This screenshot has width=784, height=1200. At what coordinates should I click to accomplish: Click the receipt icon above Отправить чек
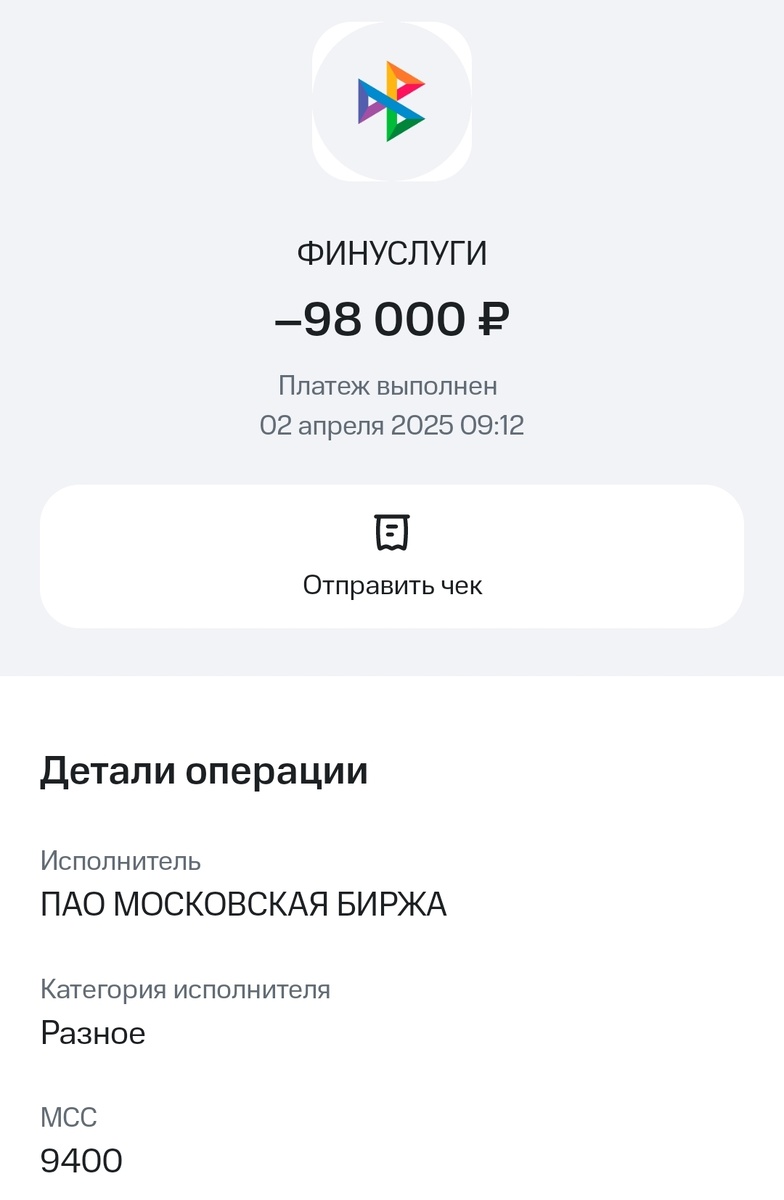tap(392, 533)
